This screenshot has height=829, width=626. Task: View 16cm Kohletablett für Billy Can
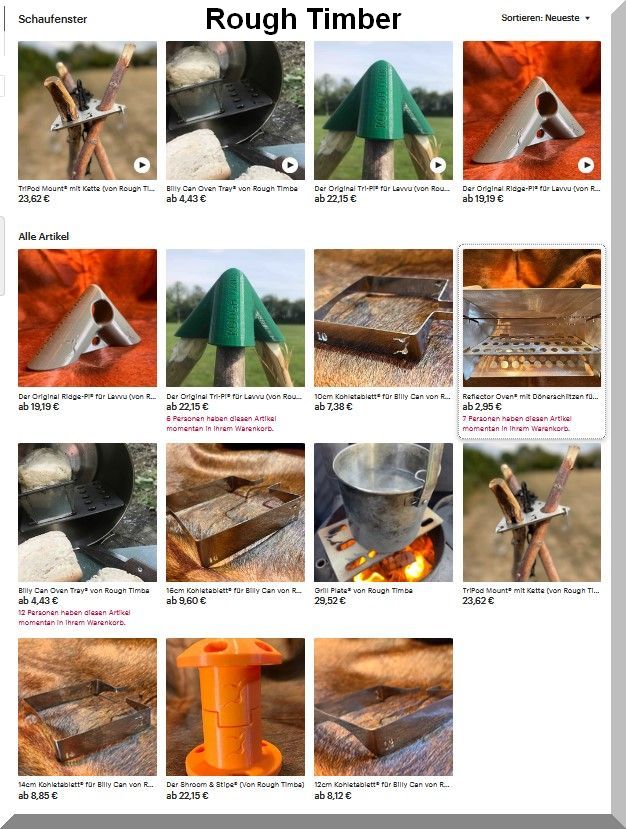(x=235, y=512)
